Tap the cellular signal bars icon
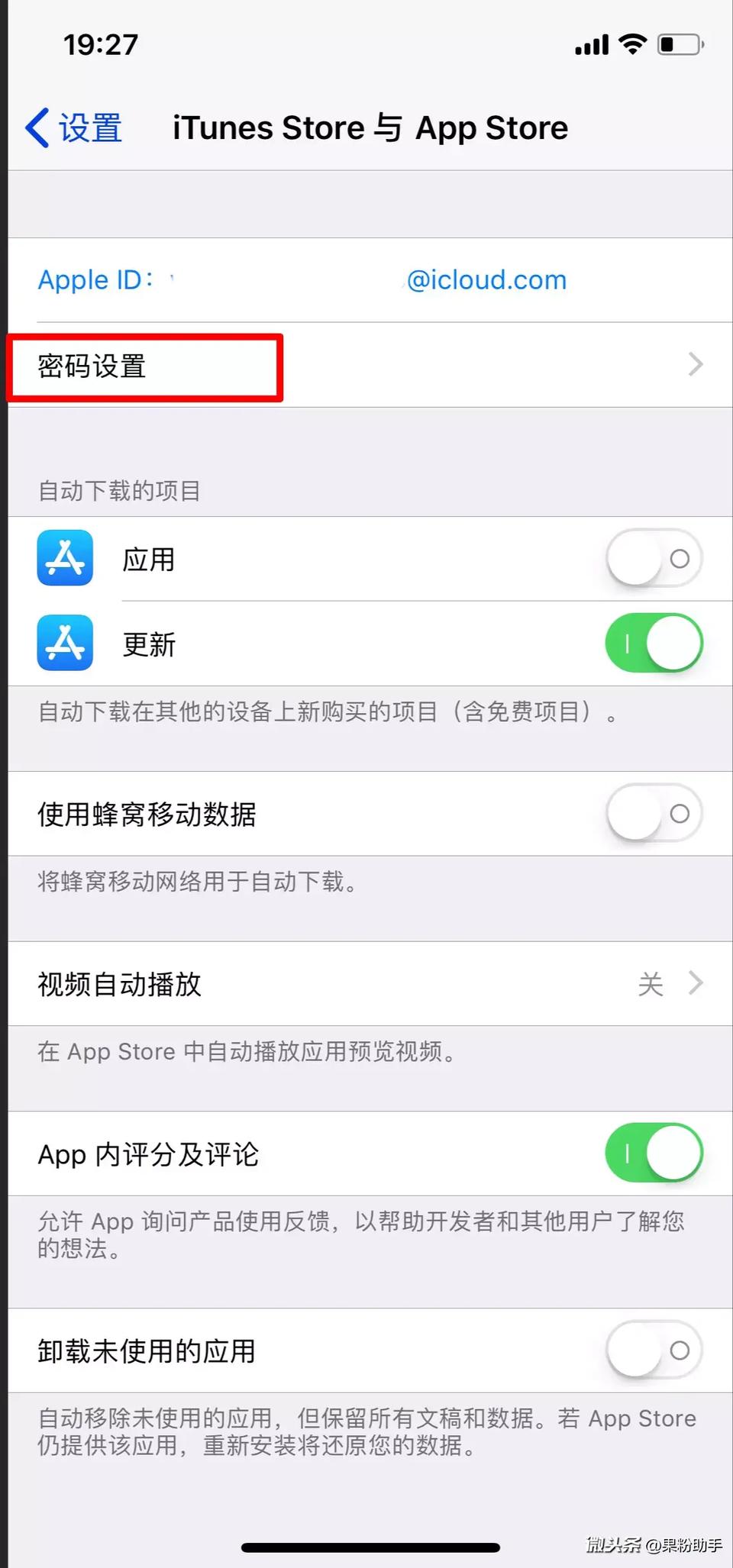 589,44
